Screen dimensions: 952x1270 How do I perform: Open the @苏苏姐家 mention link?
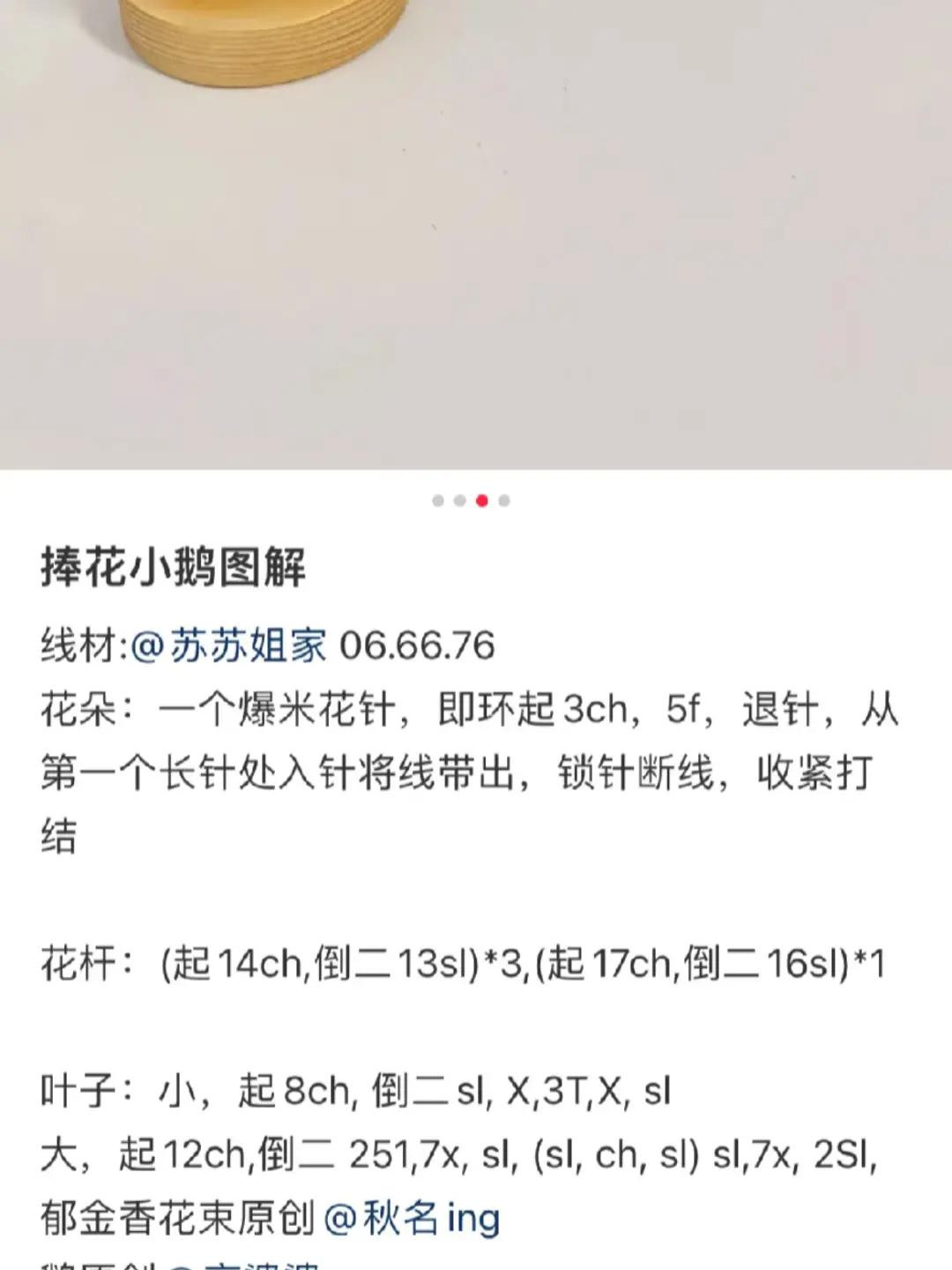pyautogui.click(x=229, y=646)
